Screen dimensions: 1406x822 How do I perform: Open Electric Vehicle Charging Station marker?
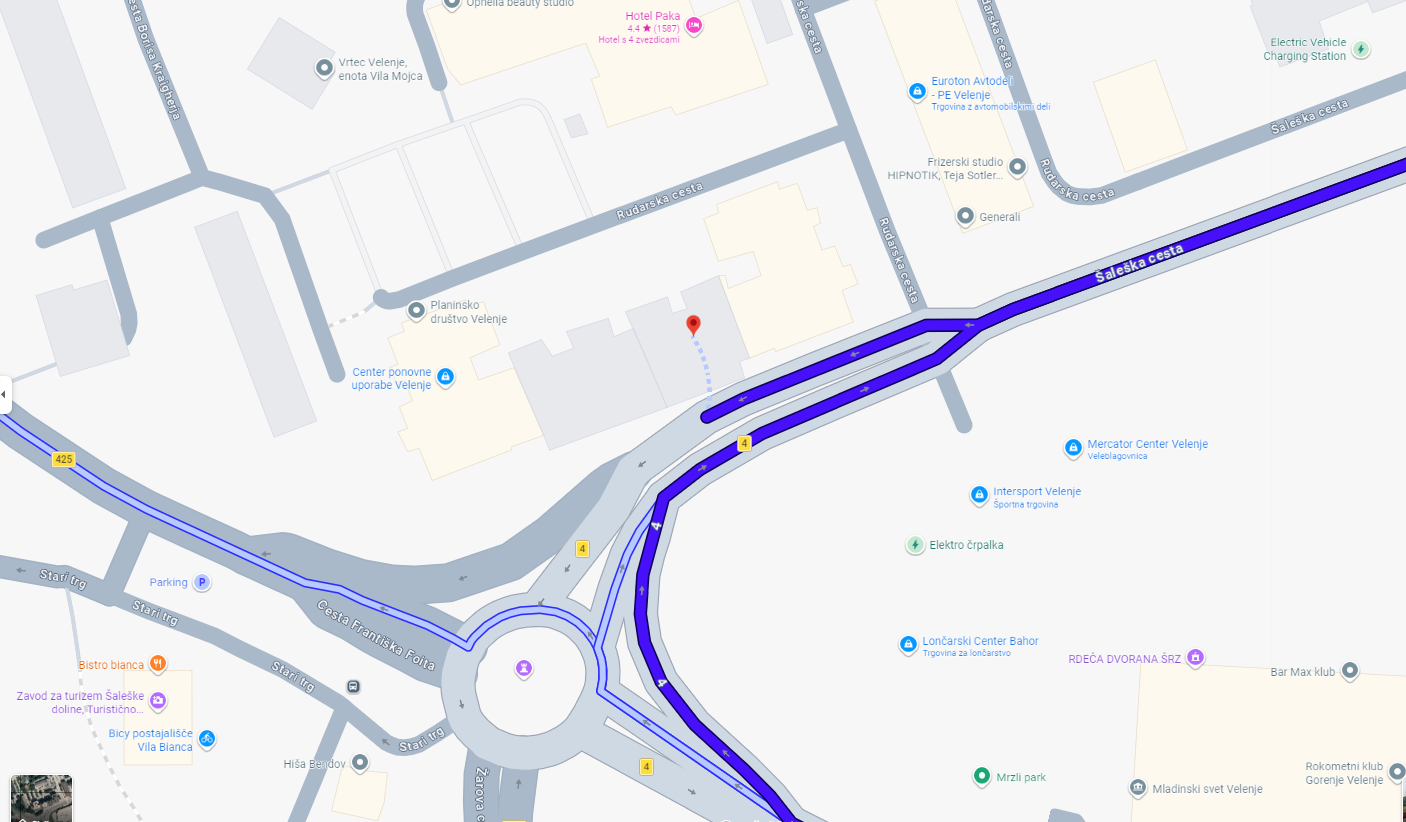1360,49
